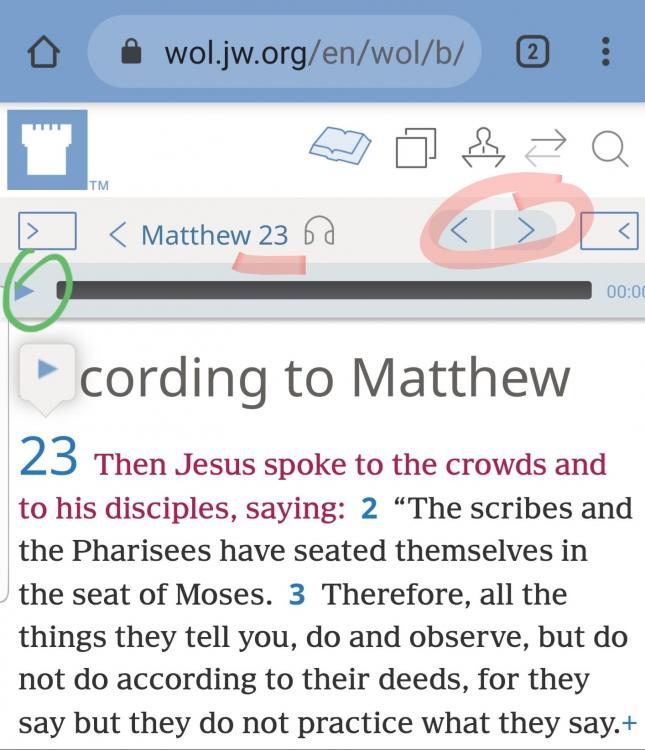The image size is (645, 750).
Task: Go to the previous chapter
Action: click(x=459, y=232)
